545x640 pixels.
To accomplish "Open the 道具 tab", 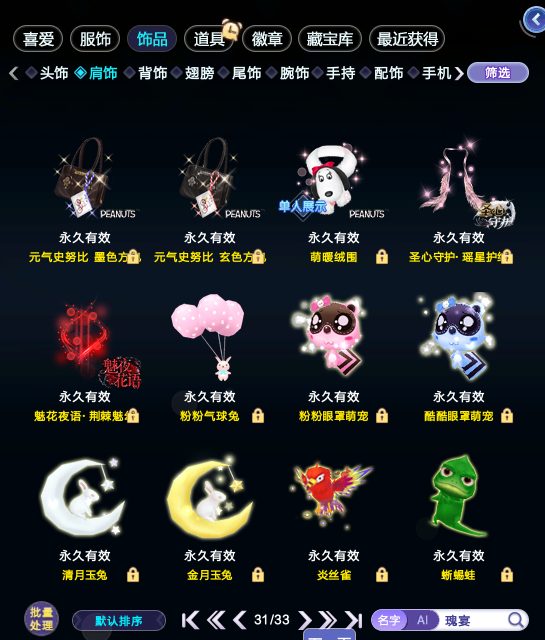I will 209,39.
